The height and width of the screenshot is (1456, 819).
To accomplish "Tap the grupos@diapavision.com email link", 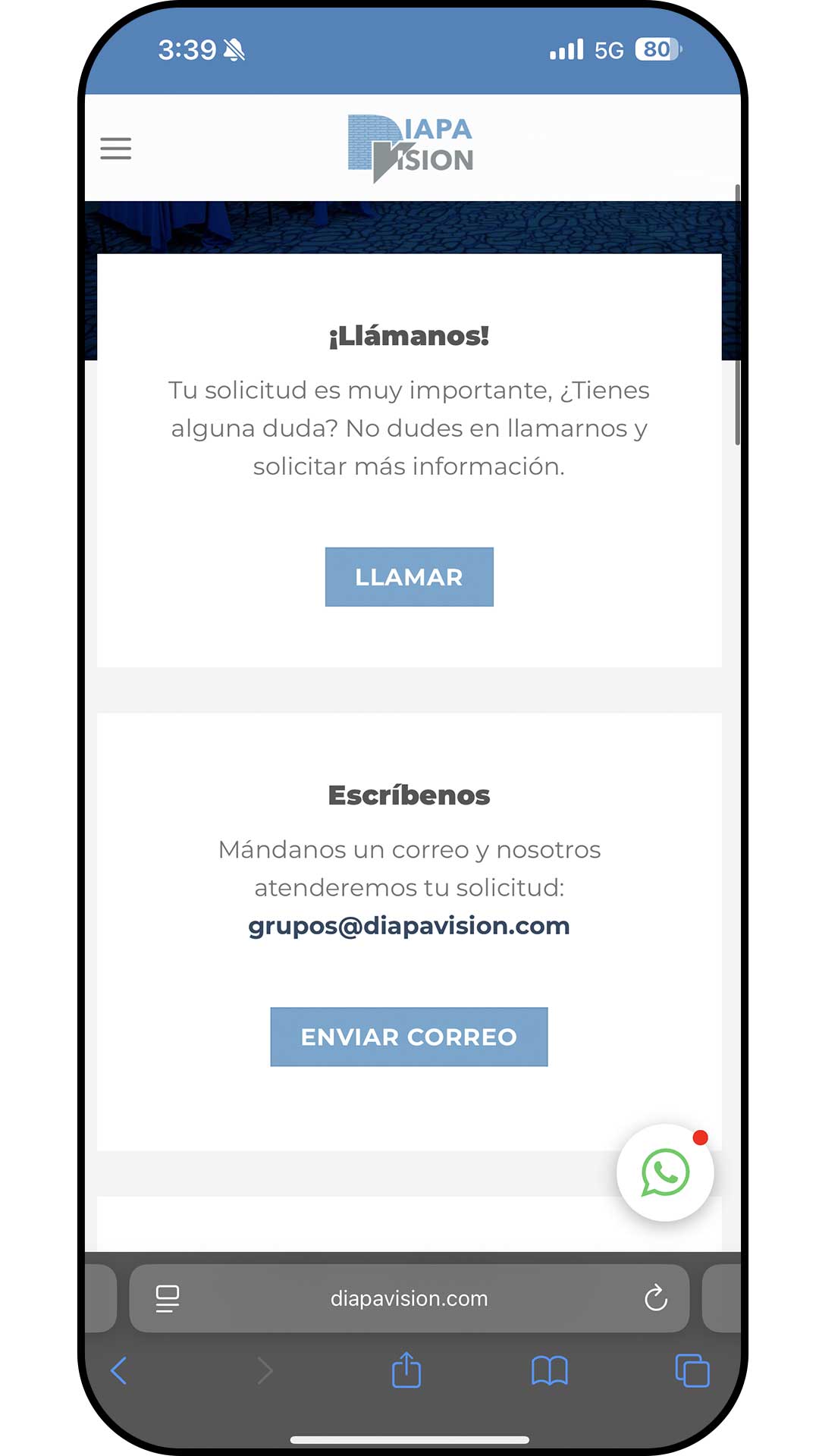I will (409, 926).
